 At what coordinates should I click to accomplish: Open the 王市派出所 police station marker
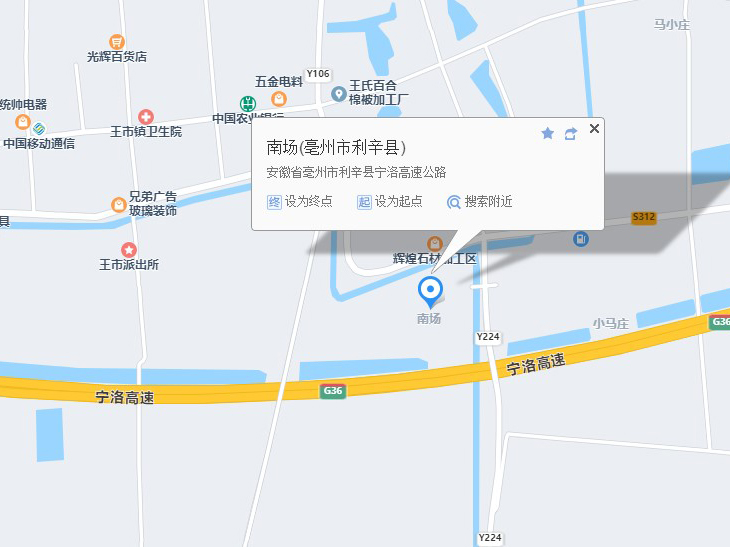tap(129, 249)
